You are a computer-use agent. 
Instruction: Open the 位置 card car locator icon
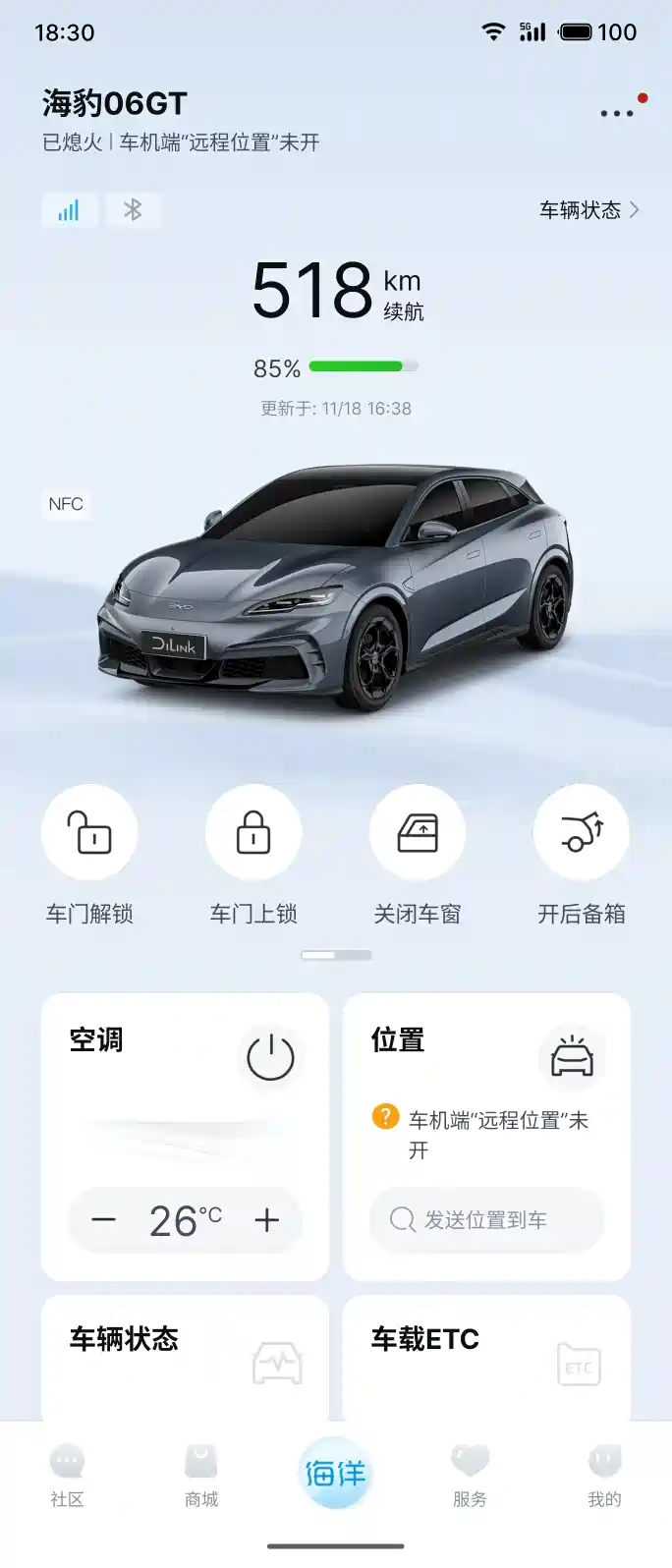[x=572, y=1058]
